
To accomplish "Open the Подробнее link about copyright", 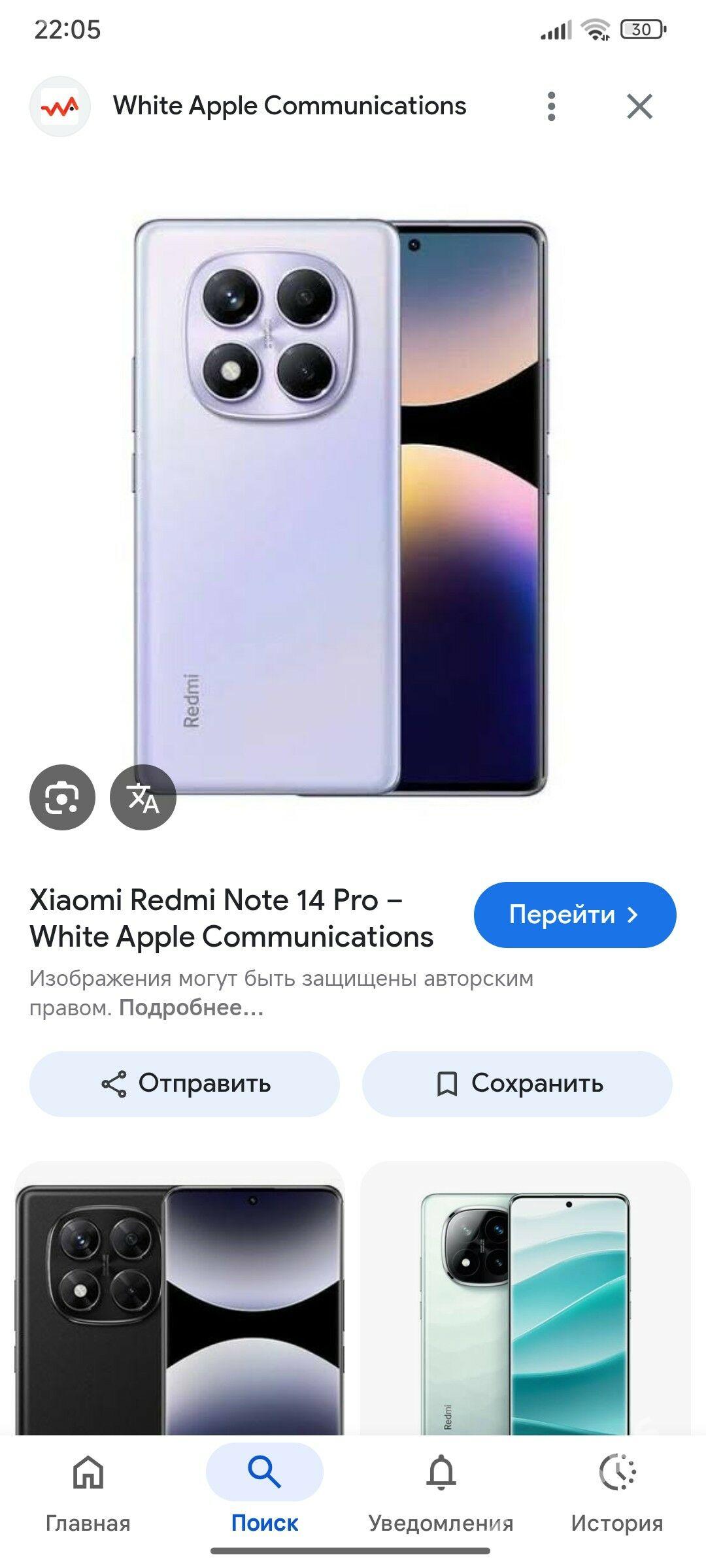I will pyautogui.click(x=191, y=1008).
